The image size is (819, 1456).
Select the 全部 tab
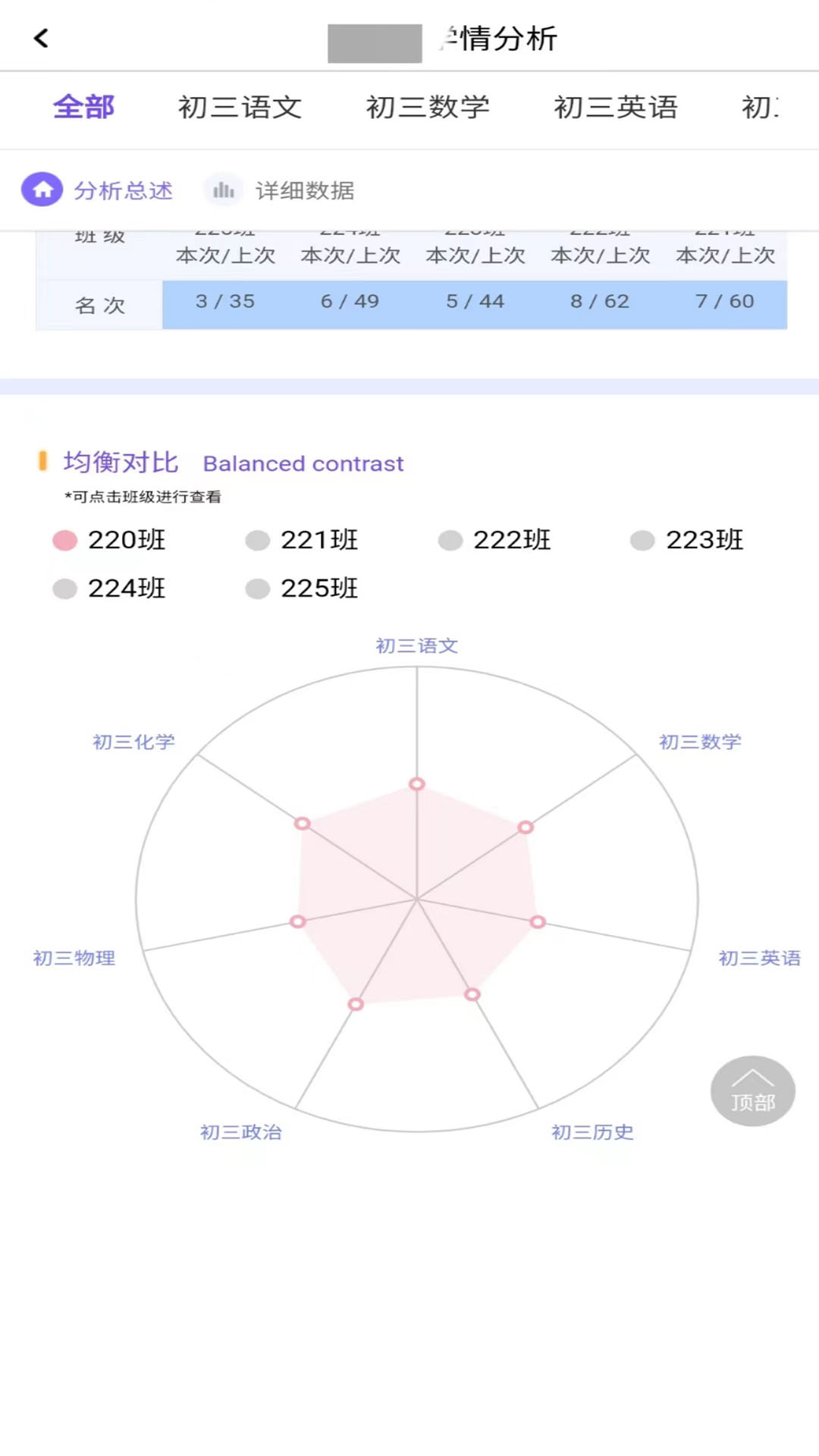(83, 107)
